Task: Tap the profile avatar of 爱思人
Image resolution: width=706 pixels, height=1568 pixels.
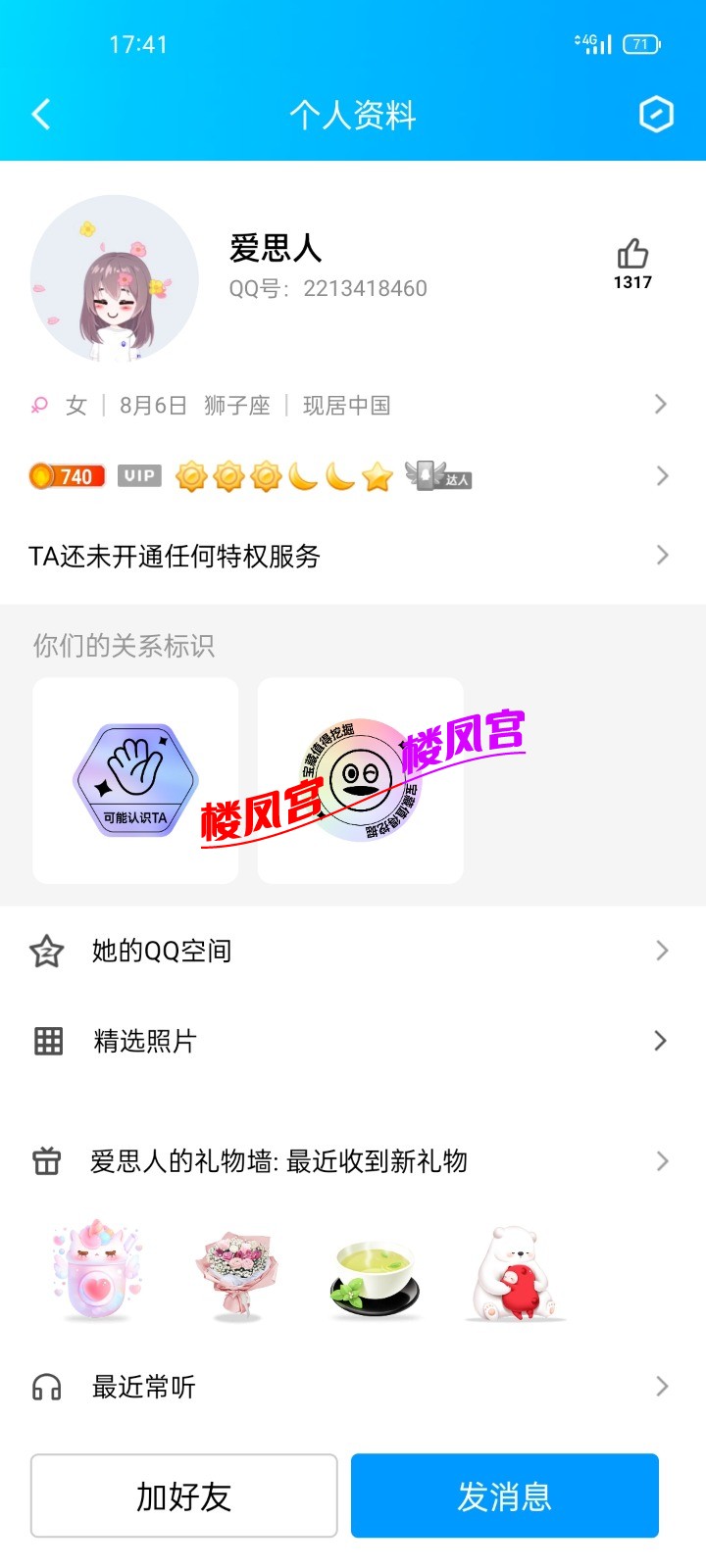Action: (x=115, y=279)
